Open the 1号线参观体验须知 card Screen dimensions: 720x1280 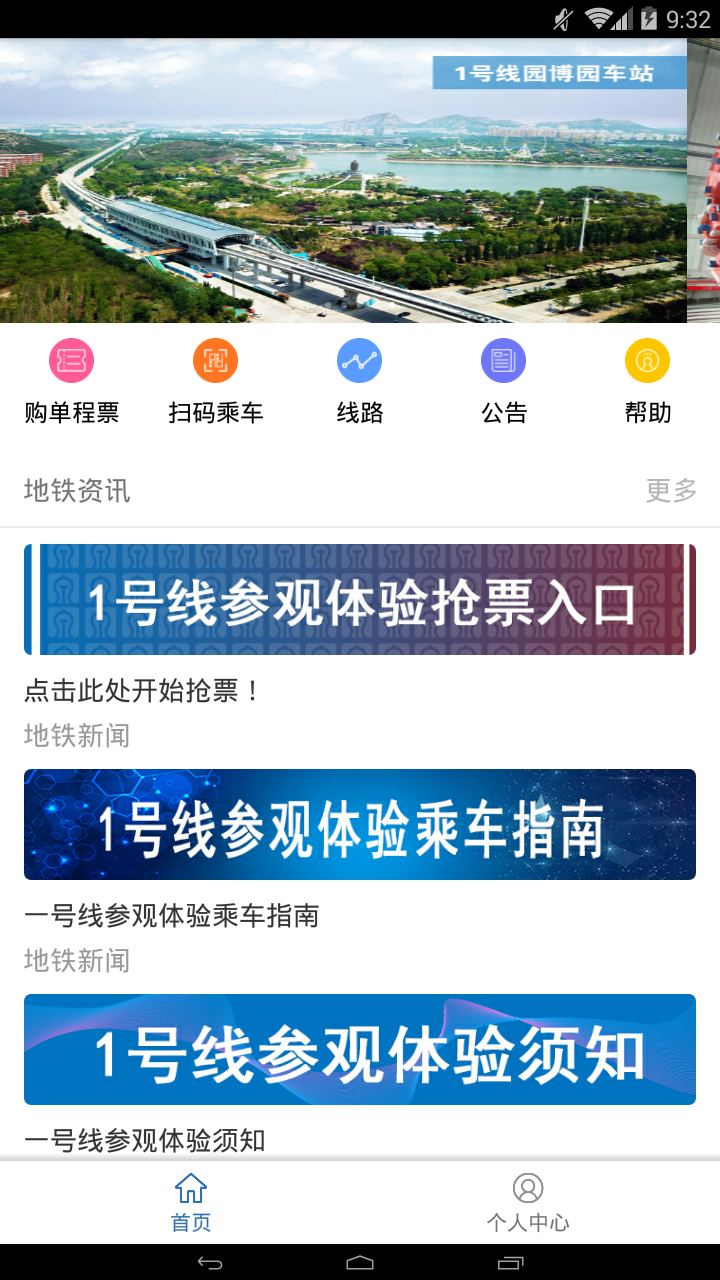[x=360, y=1050]
